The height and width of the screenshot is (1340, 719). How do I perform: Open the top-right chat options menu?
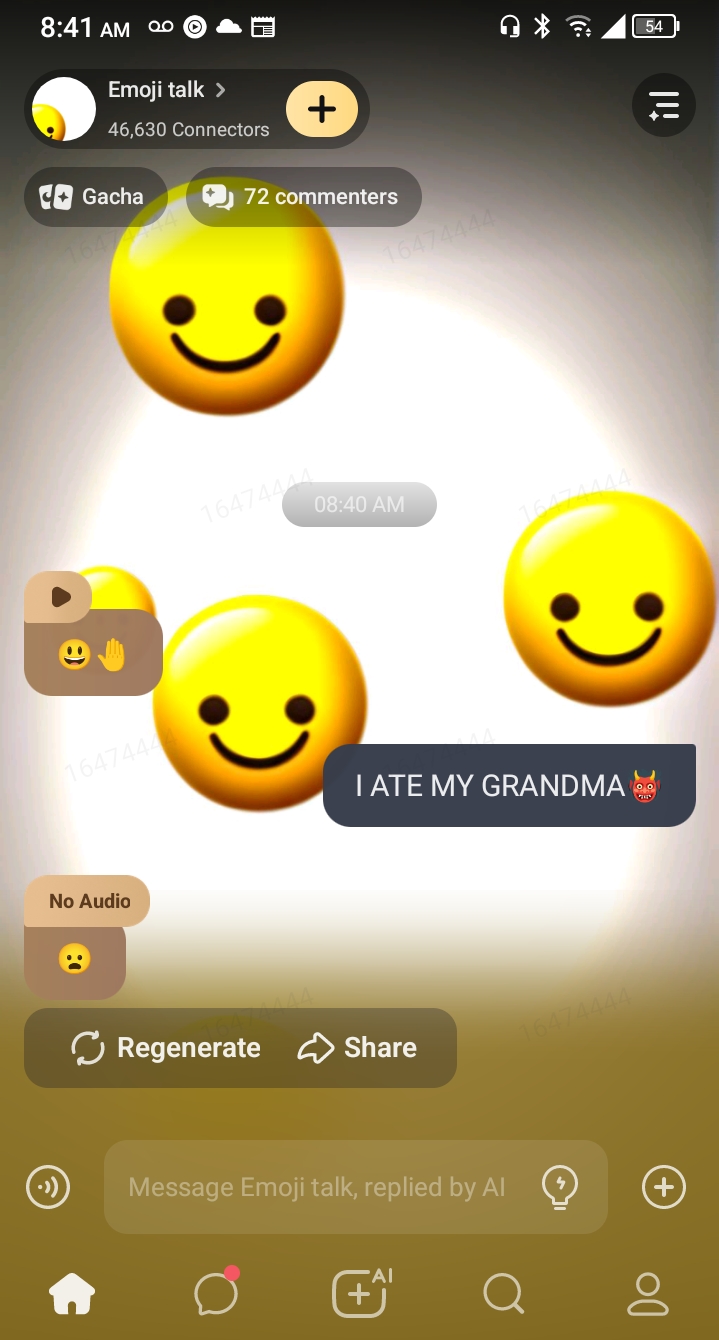(663, 105)
